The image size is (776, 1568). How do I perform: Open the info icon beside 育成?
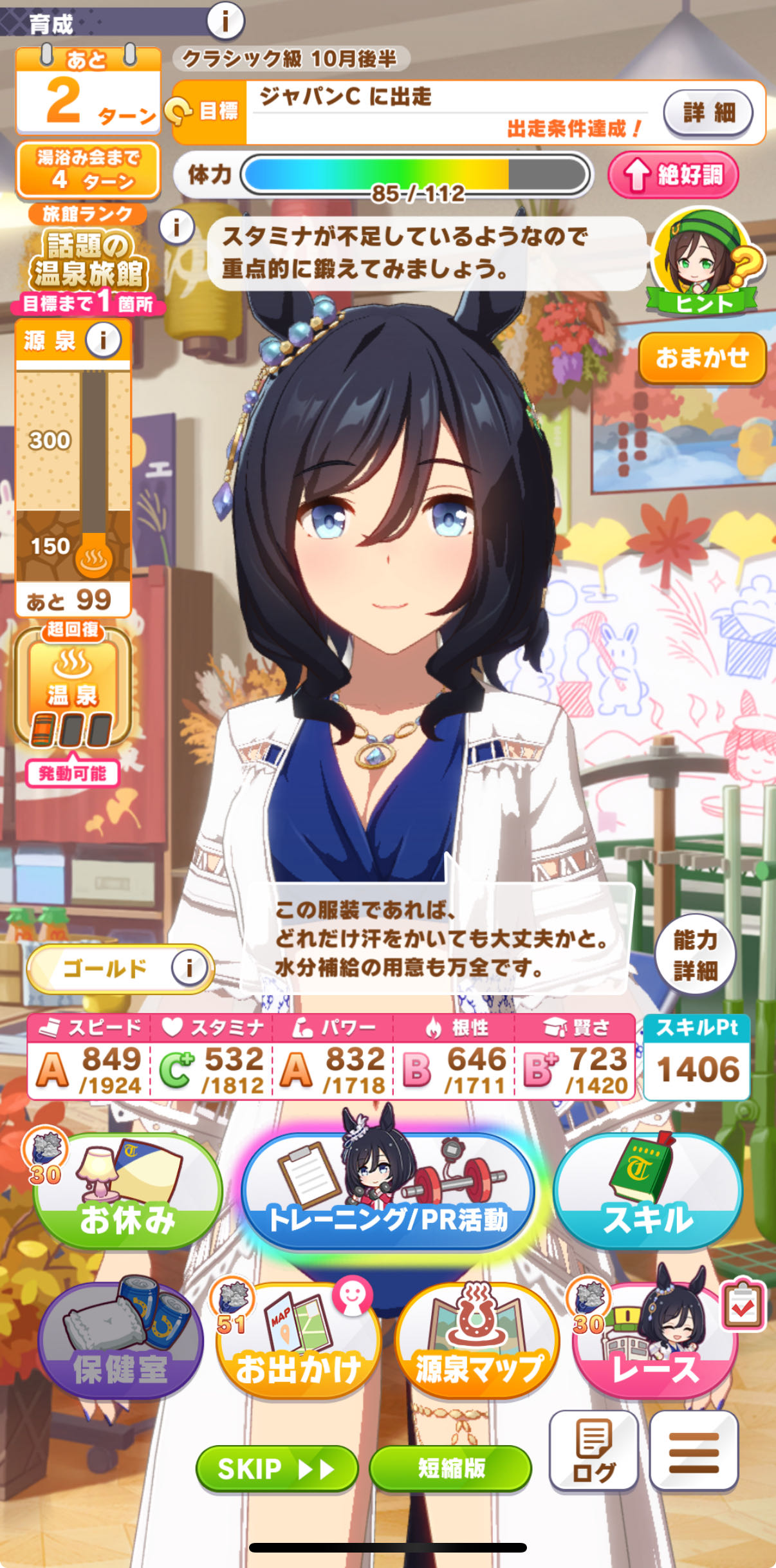(225, 21)
